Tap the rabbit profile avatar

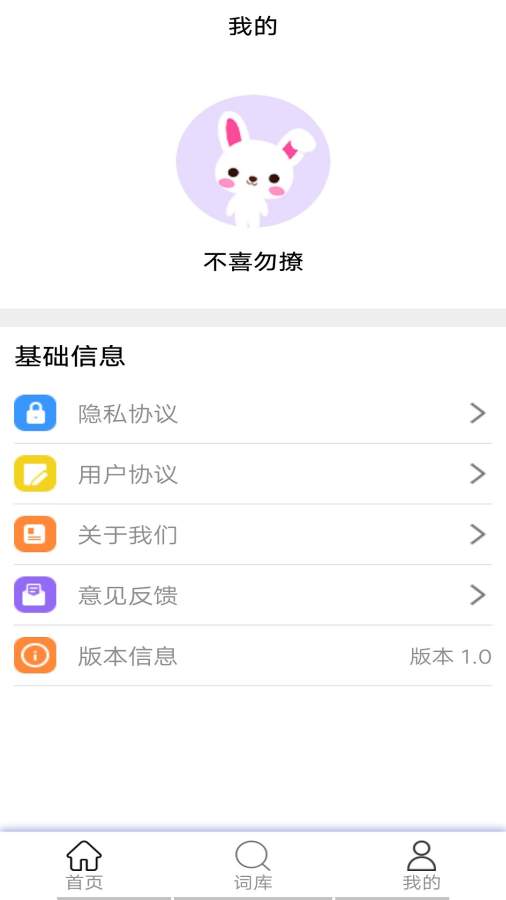tap(253, 162)
